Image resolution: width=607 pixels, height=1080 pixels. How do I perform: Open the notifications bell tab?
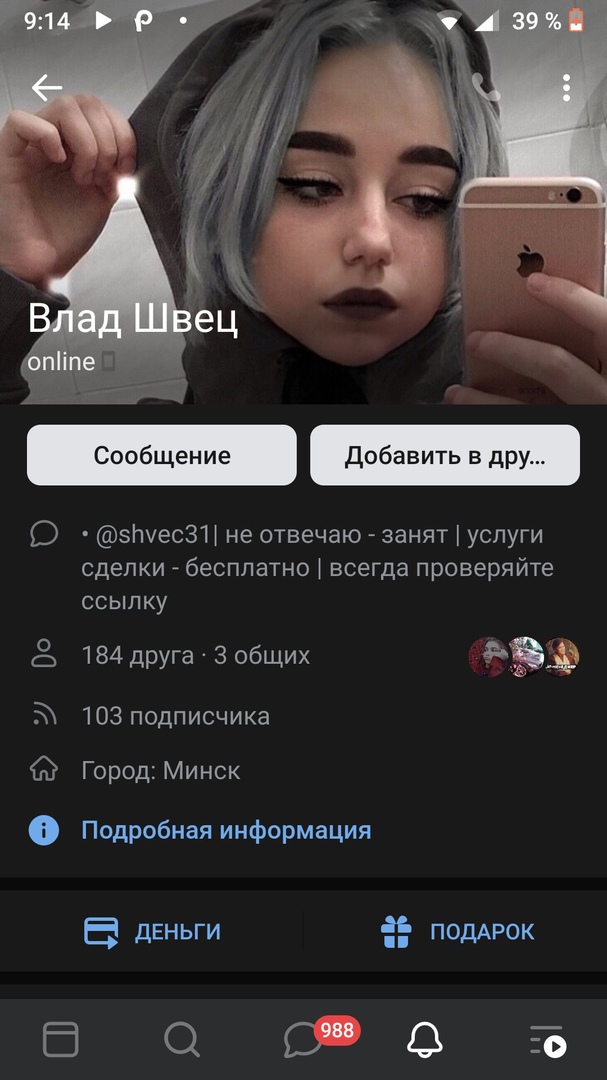[x=425, y=1040]
